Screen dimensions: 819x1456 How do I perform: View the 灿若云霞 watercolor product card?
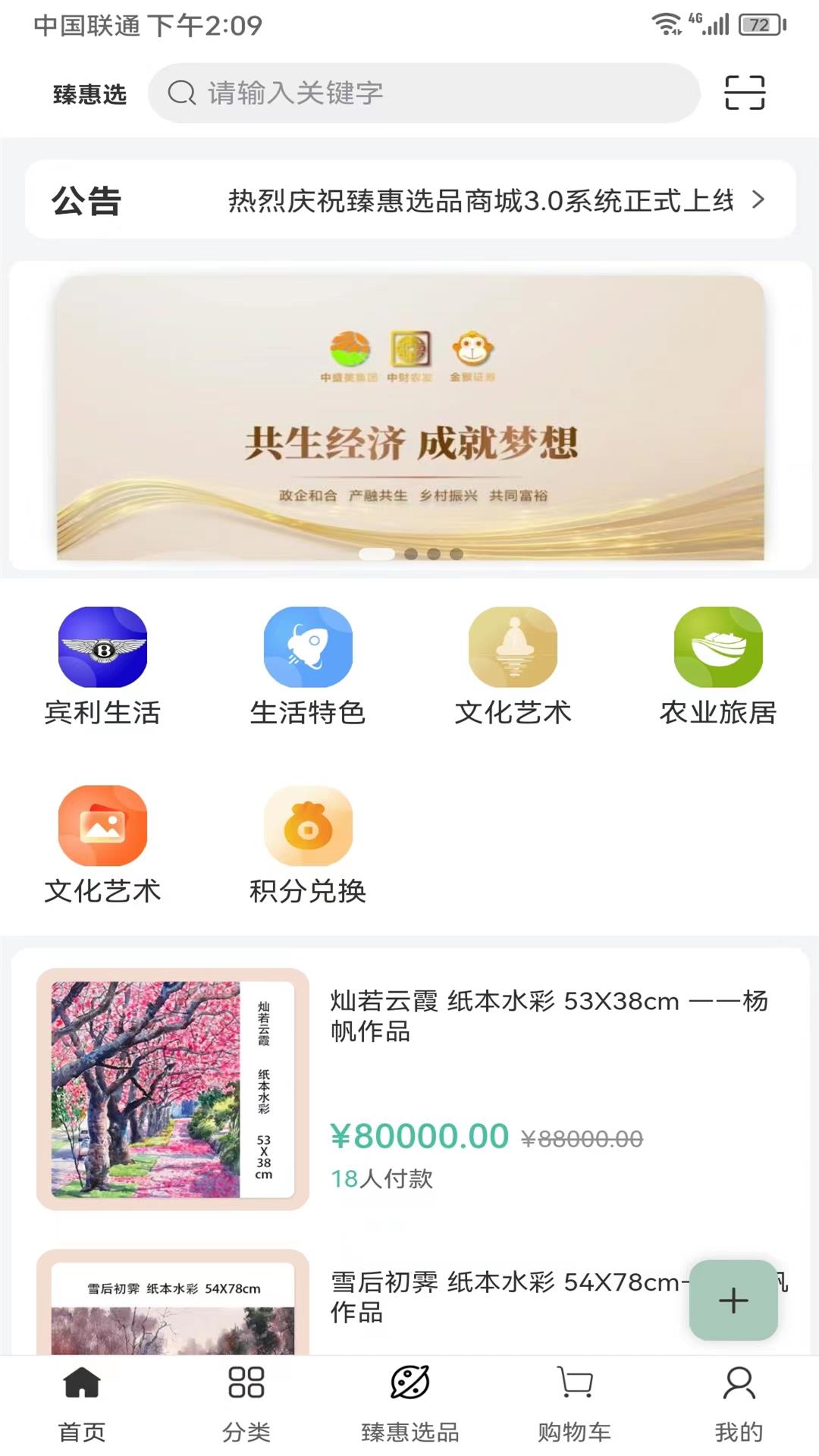pos(410,1089)
